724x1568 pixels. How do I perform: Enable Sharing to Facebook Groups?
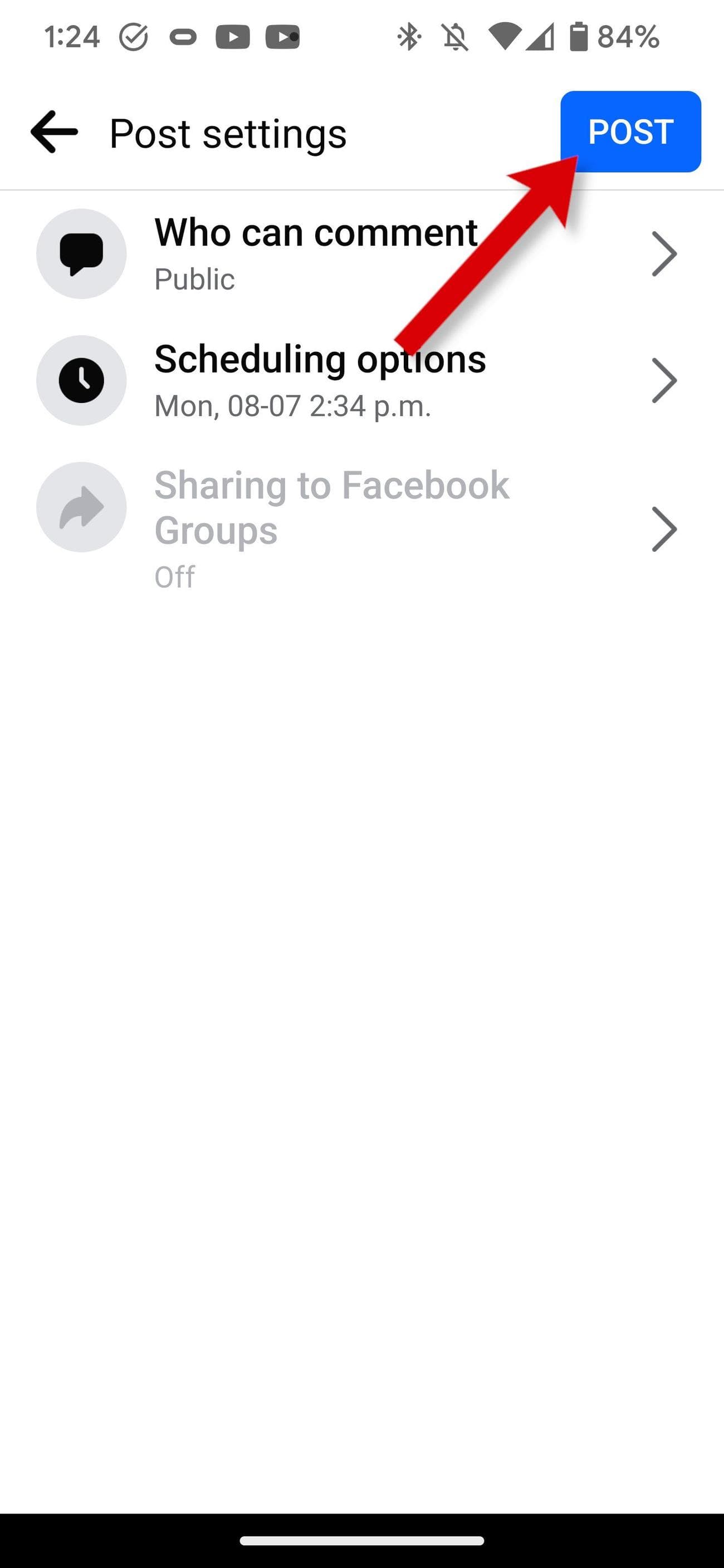click(331, 507)
